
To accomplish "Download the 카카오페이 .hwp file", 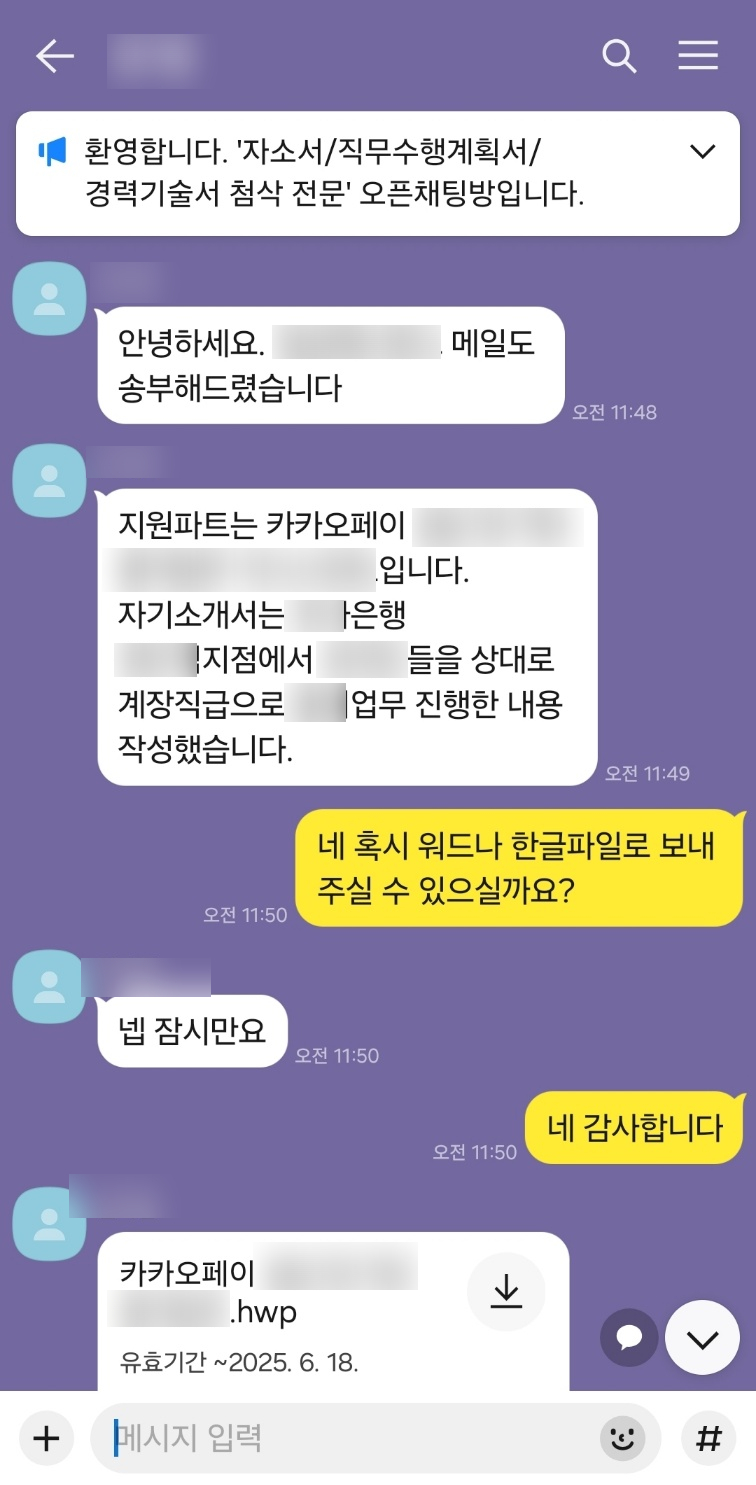I will (506, 1292).
